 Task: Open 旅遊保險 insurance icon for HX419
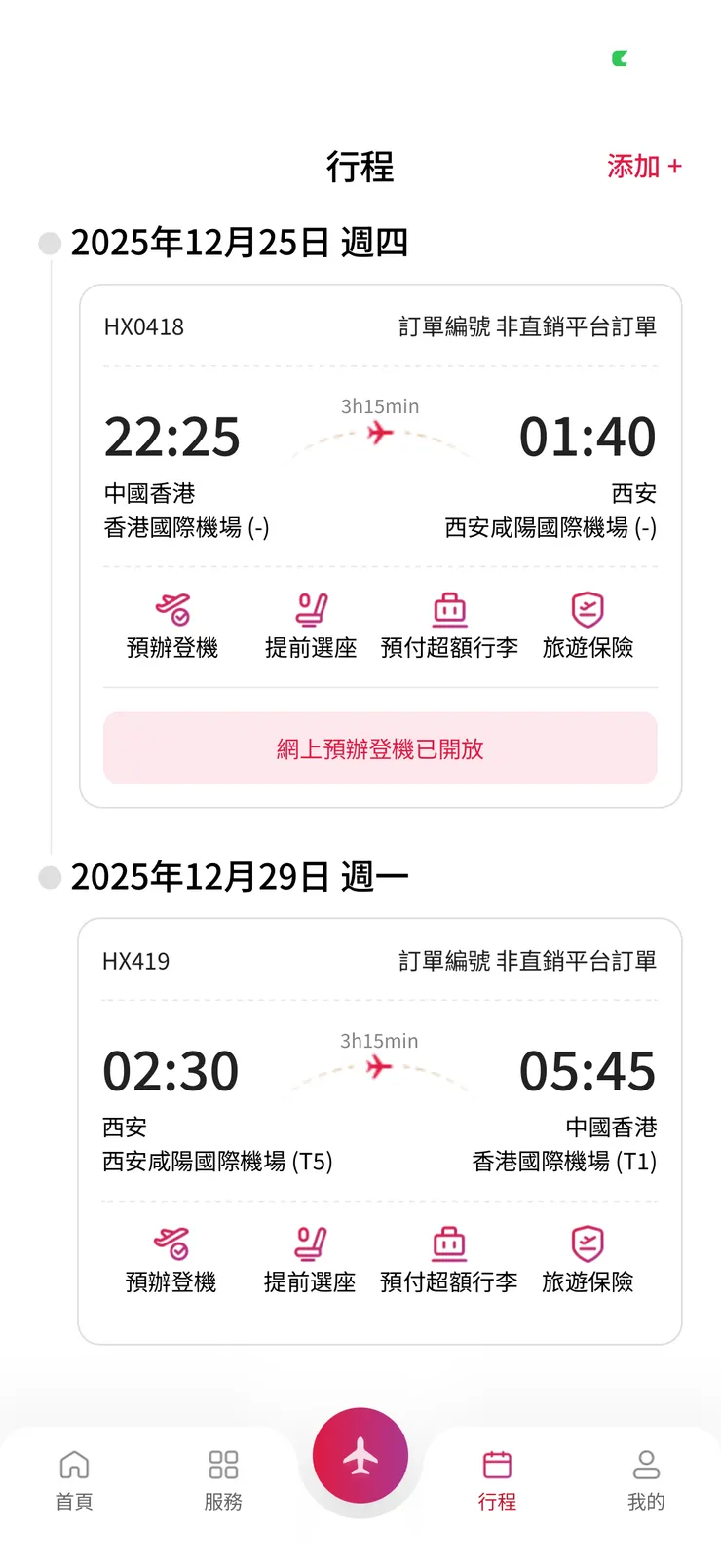tap(588, 1257)
